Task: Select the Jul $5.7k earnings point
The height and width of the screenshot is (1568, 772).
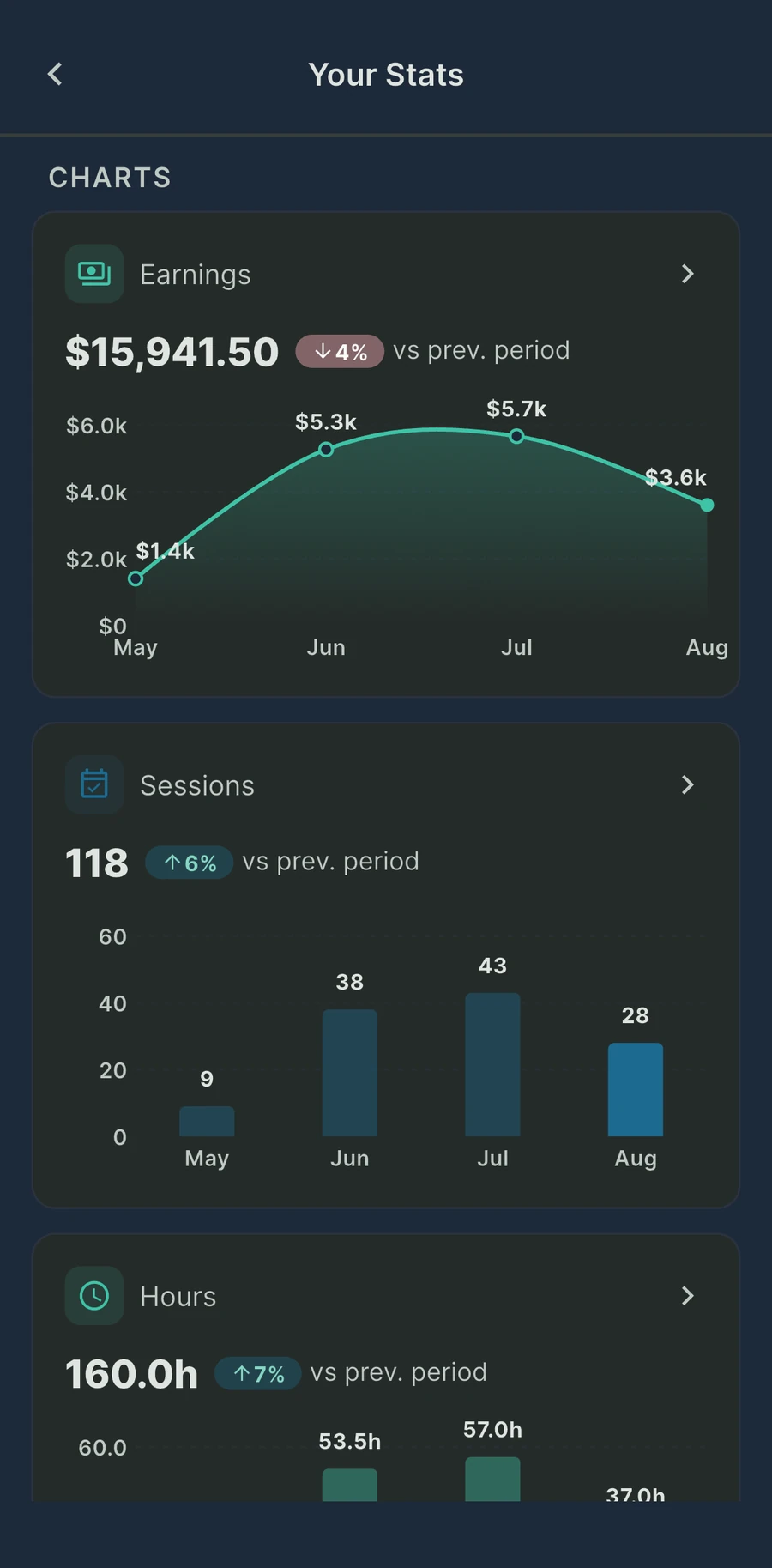Action: (x=516, y=436)
